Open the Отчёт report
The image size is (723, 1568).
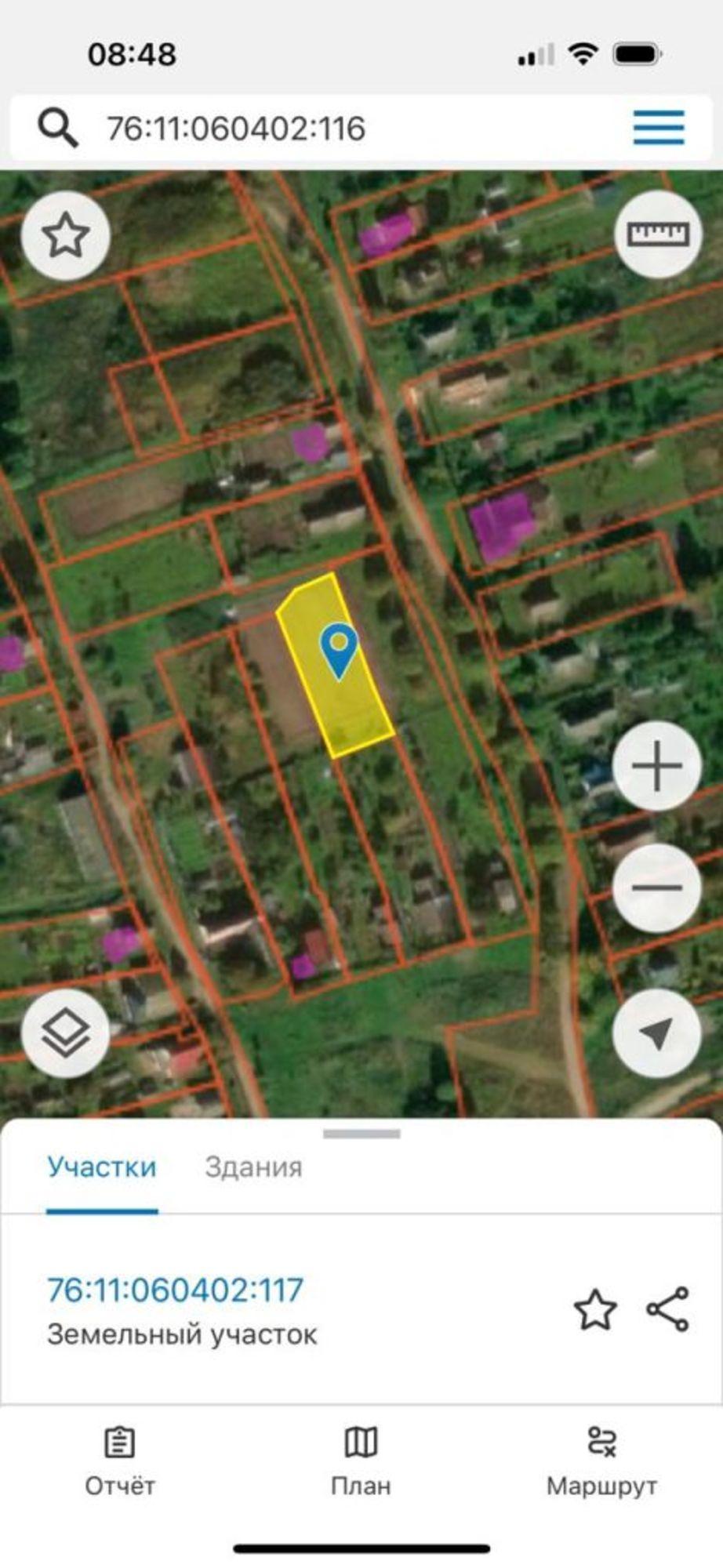click(x=120, y=1461)
